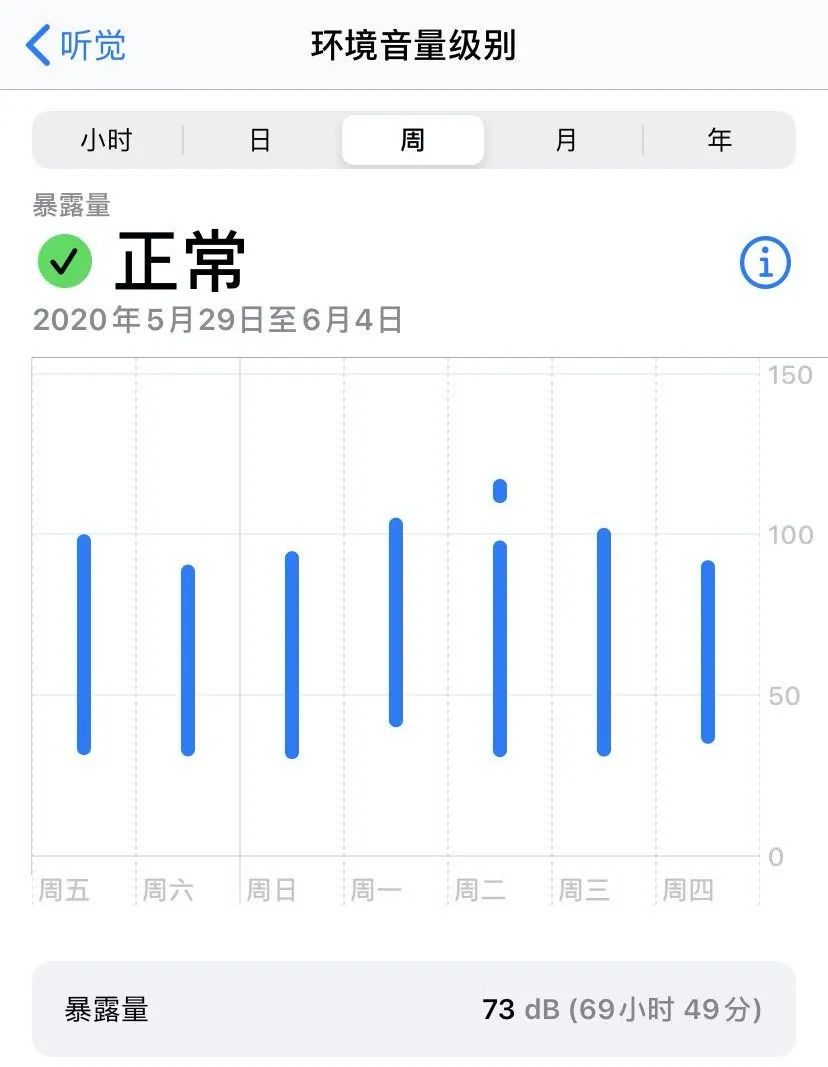Screen dimensions: 828x1067
Task: Switch to the 年 view
Action: point(719,140)
